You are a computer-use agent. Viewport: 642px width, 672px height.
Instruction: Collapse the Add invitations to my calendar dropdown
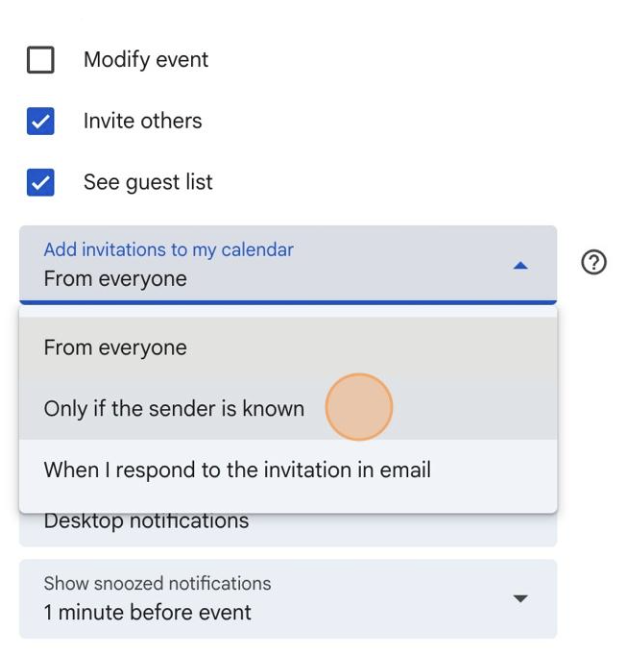519,266
